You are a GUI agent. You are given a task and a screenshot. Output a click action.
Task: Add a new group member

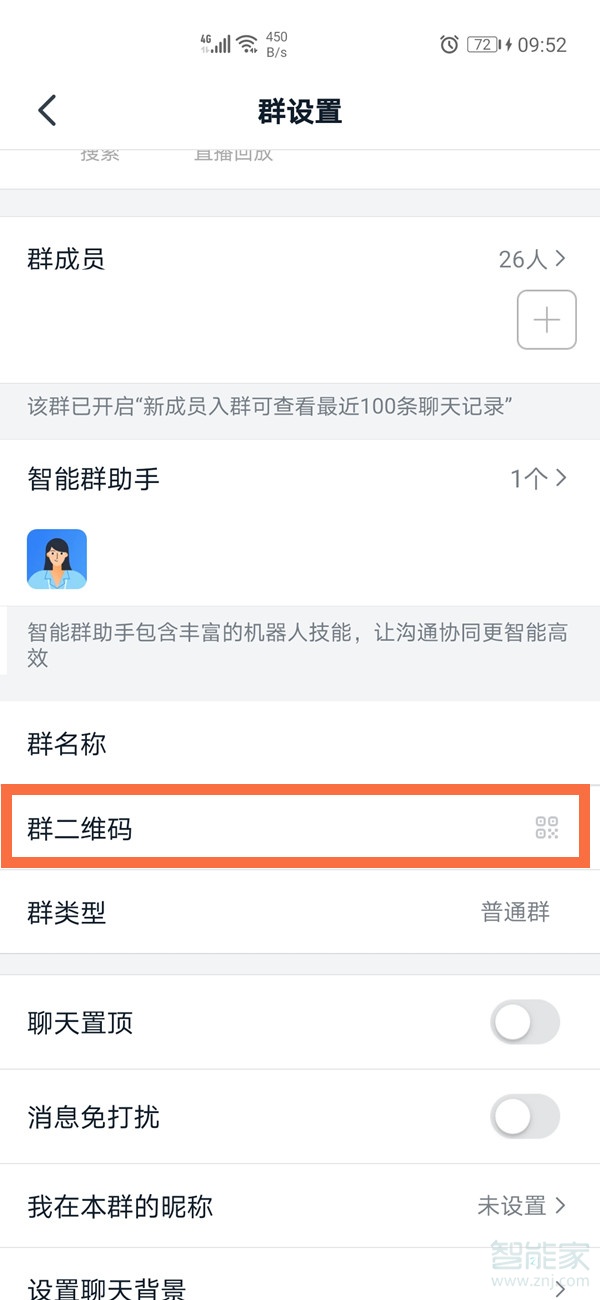point(546,320)
